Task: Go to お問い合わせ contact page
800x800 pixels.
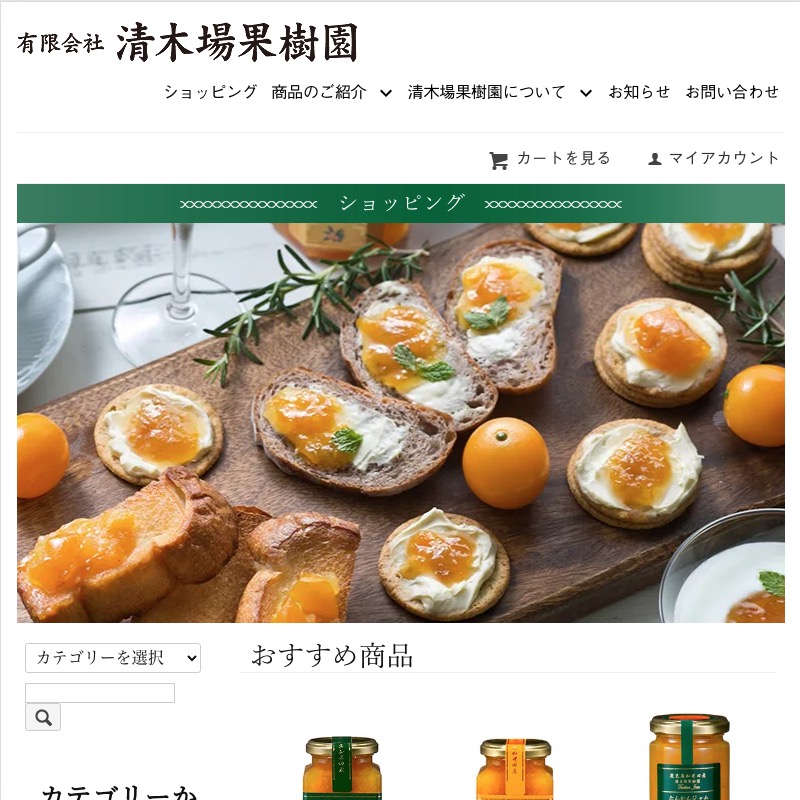Action: click(732, 92)
